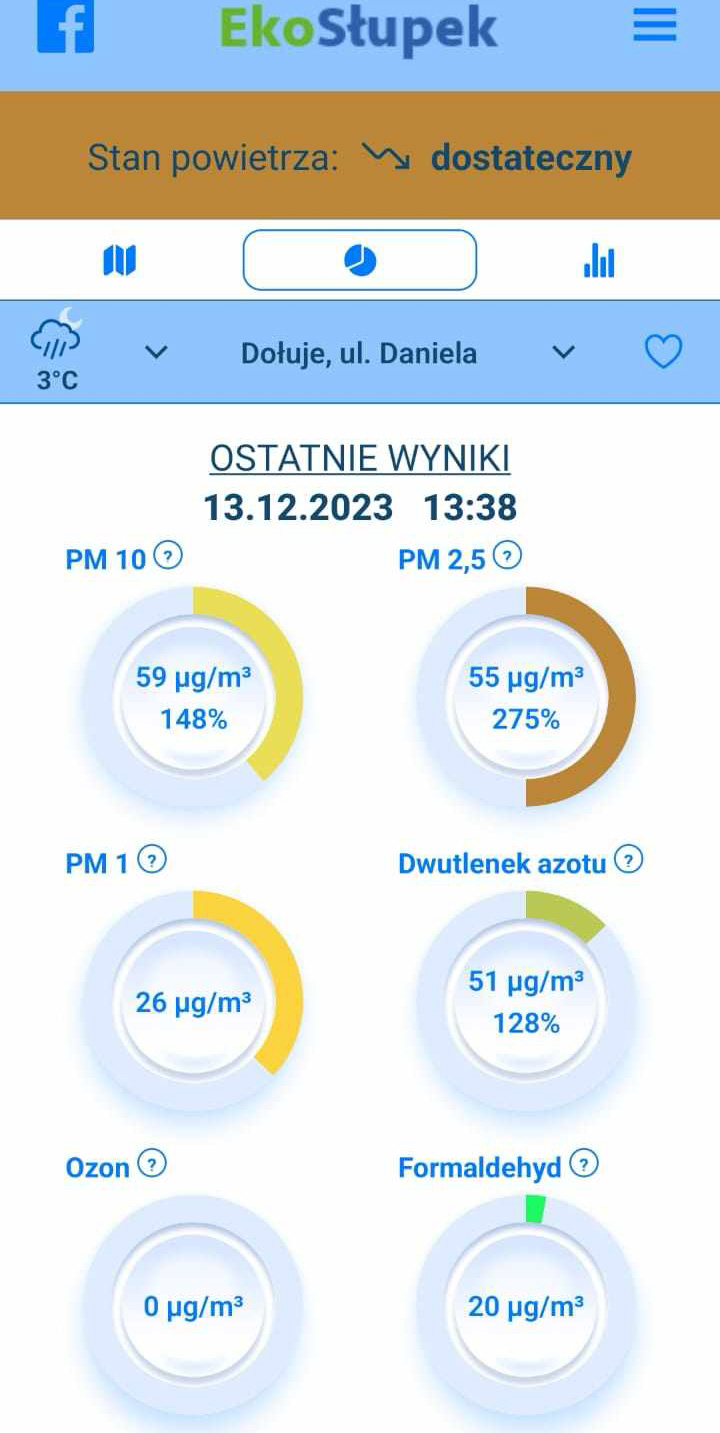This screenshot has width=720, height=1433.
Task: Switch to the bar chart tab
Action: coord(599,261)
